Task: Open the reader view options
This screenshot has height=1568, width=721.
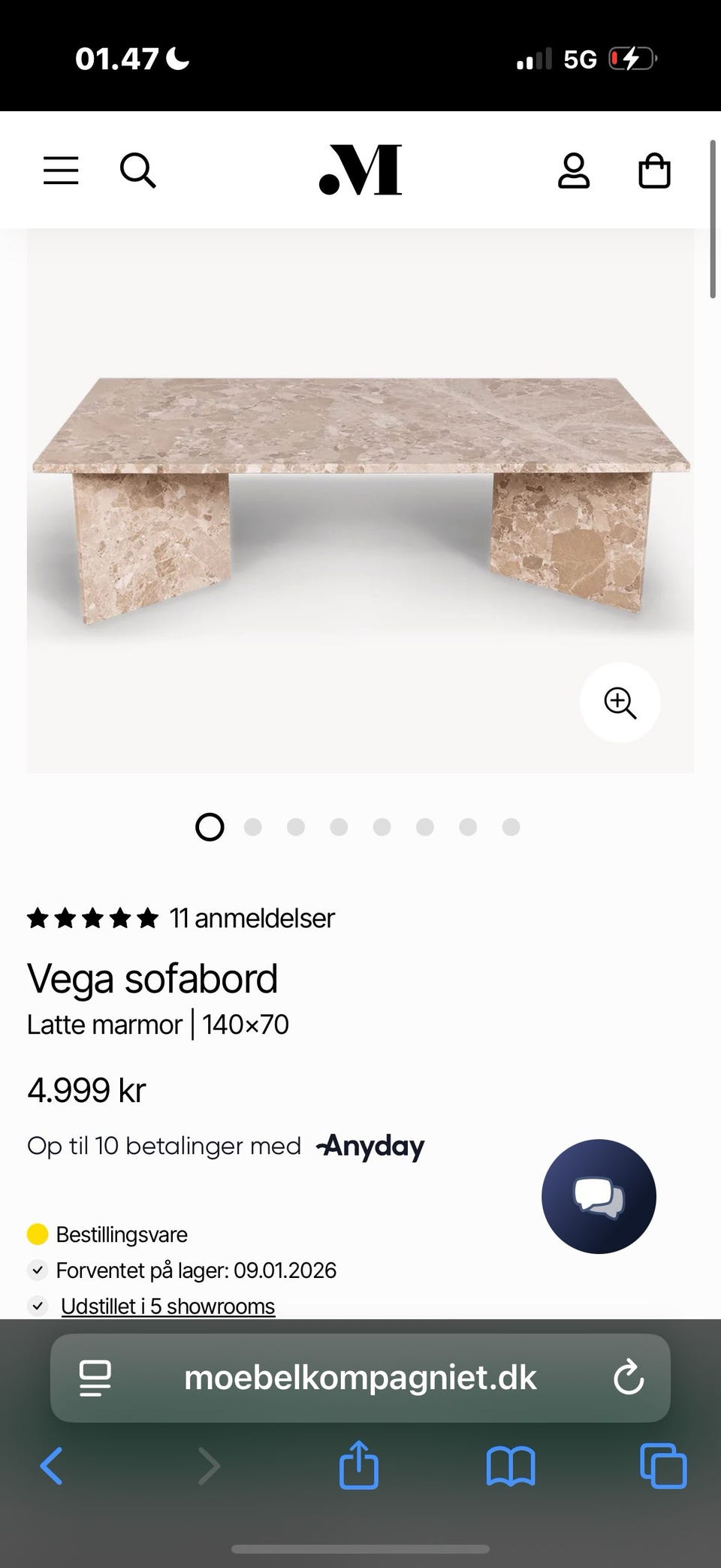Action: point(93,1378)
